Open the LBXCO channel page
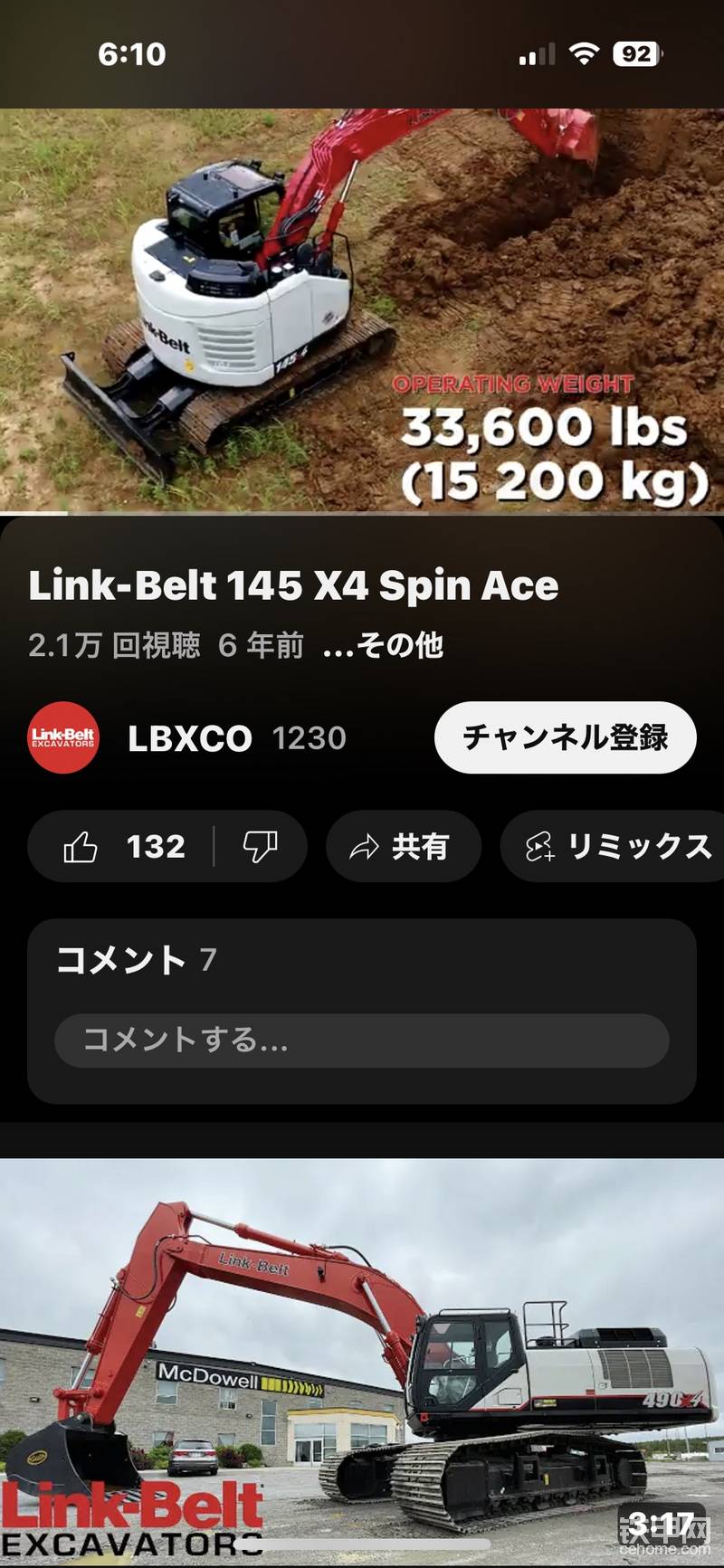 point(189,738)
